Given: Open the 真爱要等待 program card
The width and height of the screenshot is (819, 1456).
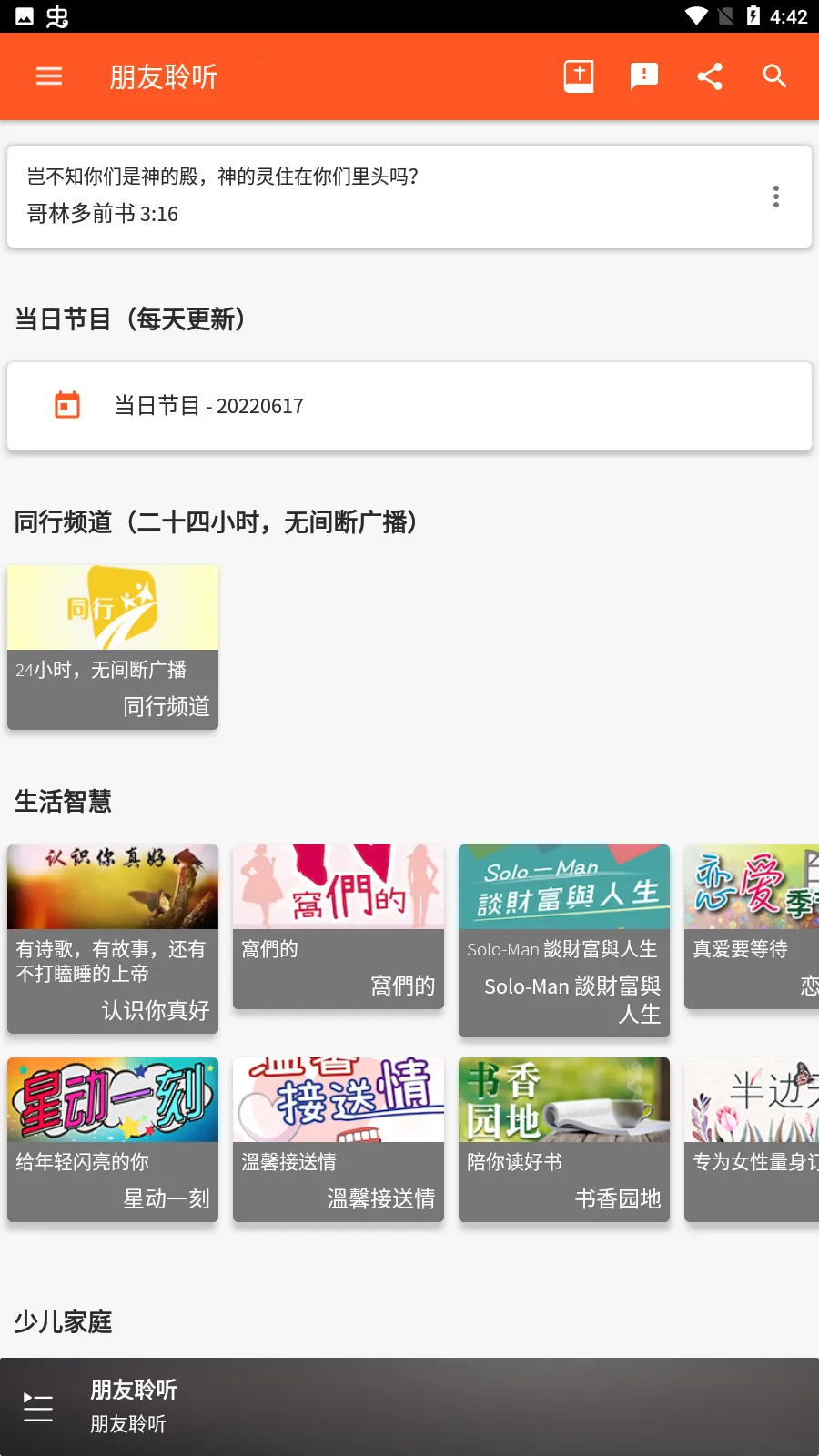Looking at the screenshot, I should pos(752,926).
